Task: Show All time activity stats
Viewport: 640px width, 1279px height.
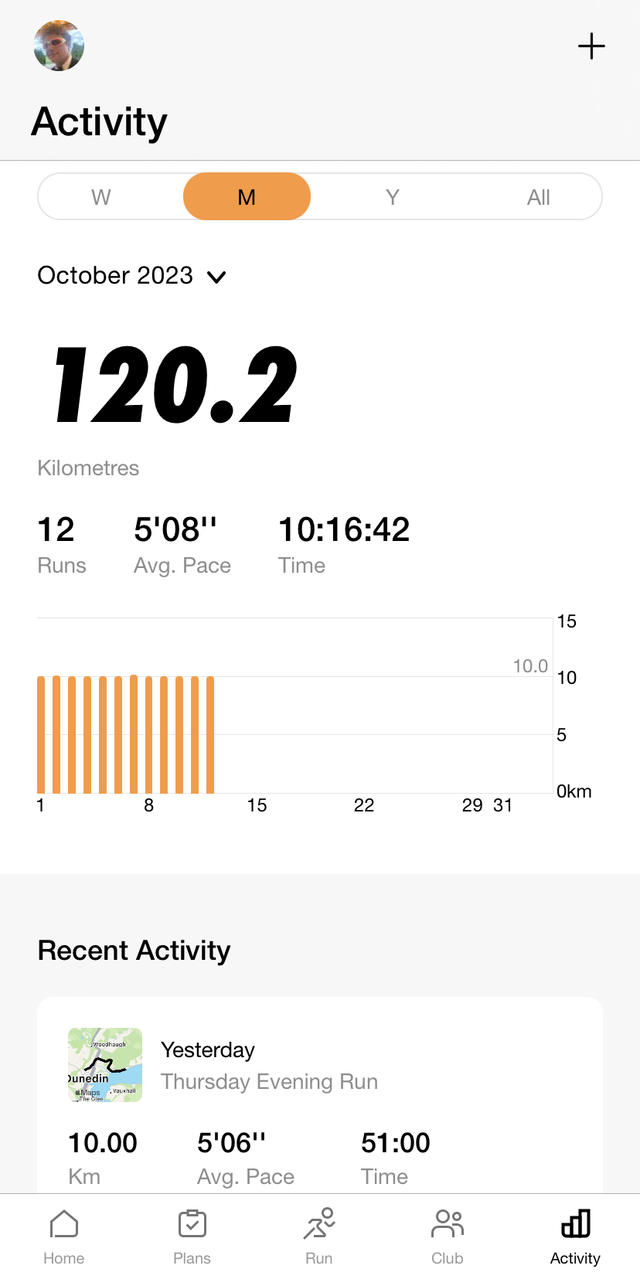Action: 538,197
